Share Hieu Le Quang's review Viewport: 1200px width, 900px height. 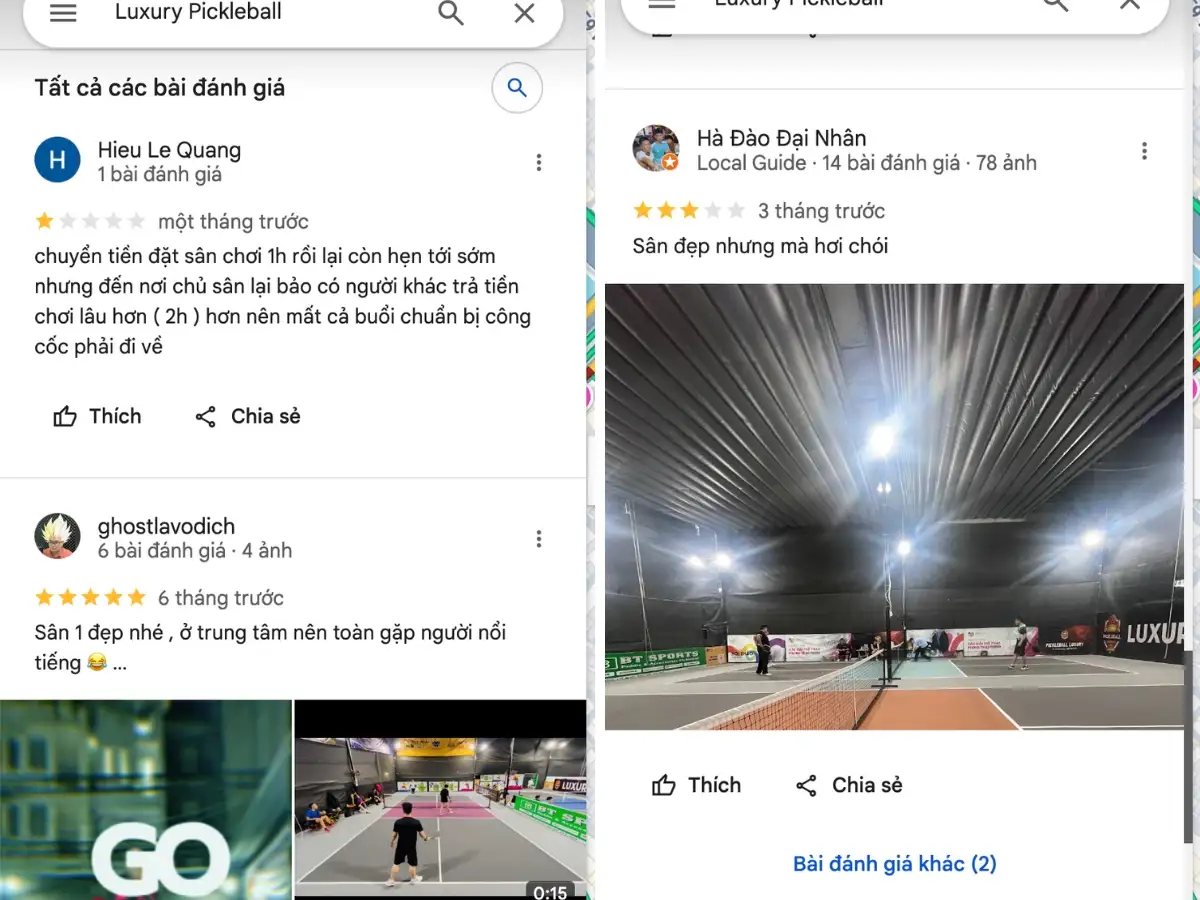[247, 416]
